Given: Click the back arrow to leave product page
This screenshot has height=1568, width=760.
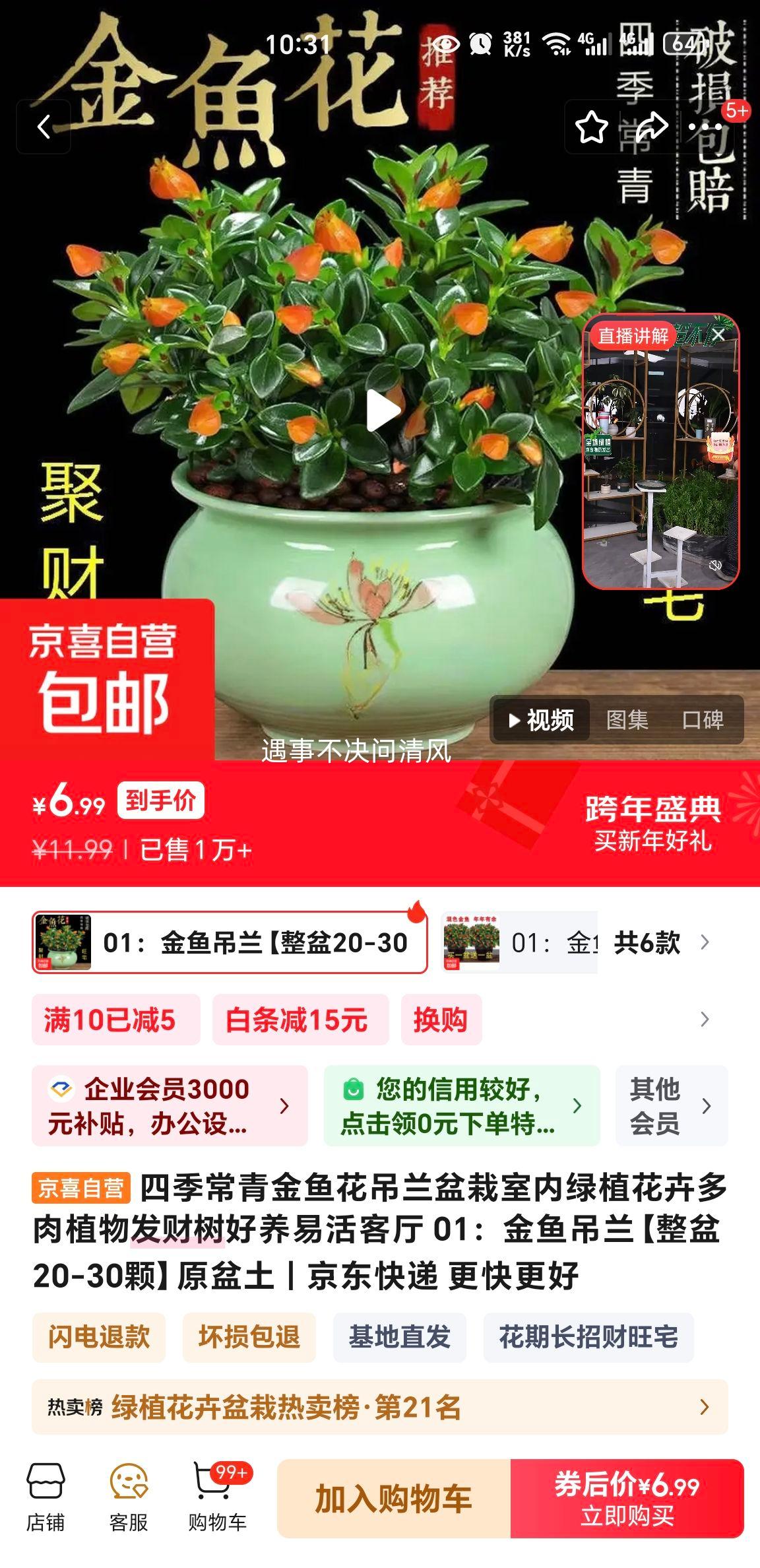Looking at the screenshot, I should pos(44,127).
